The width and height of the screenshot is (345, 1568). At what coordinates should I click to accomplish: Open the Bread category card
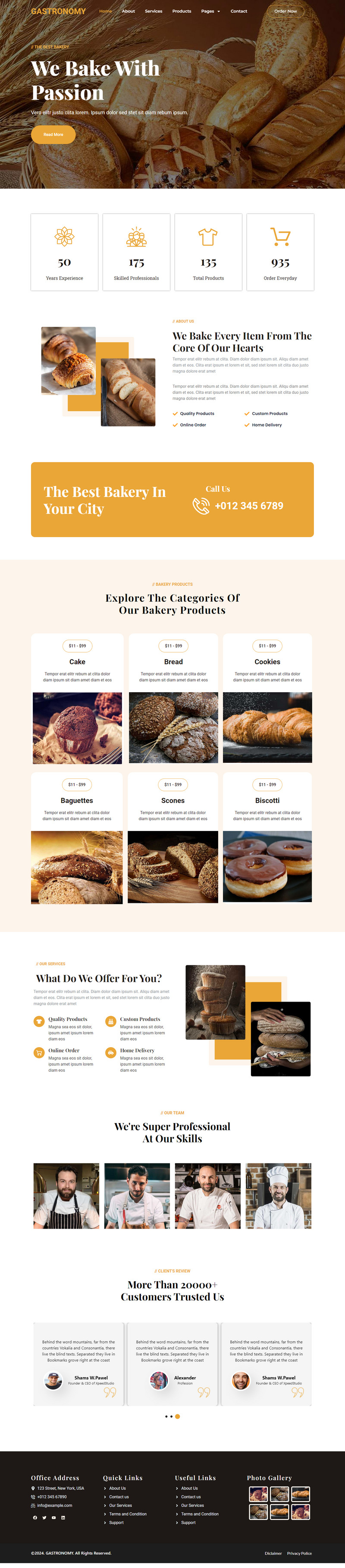click(173, 700)
